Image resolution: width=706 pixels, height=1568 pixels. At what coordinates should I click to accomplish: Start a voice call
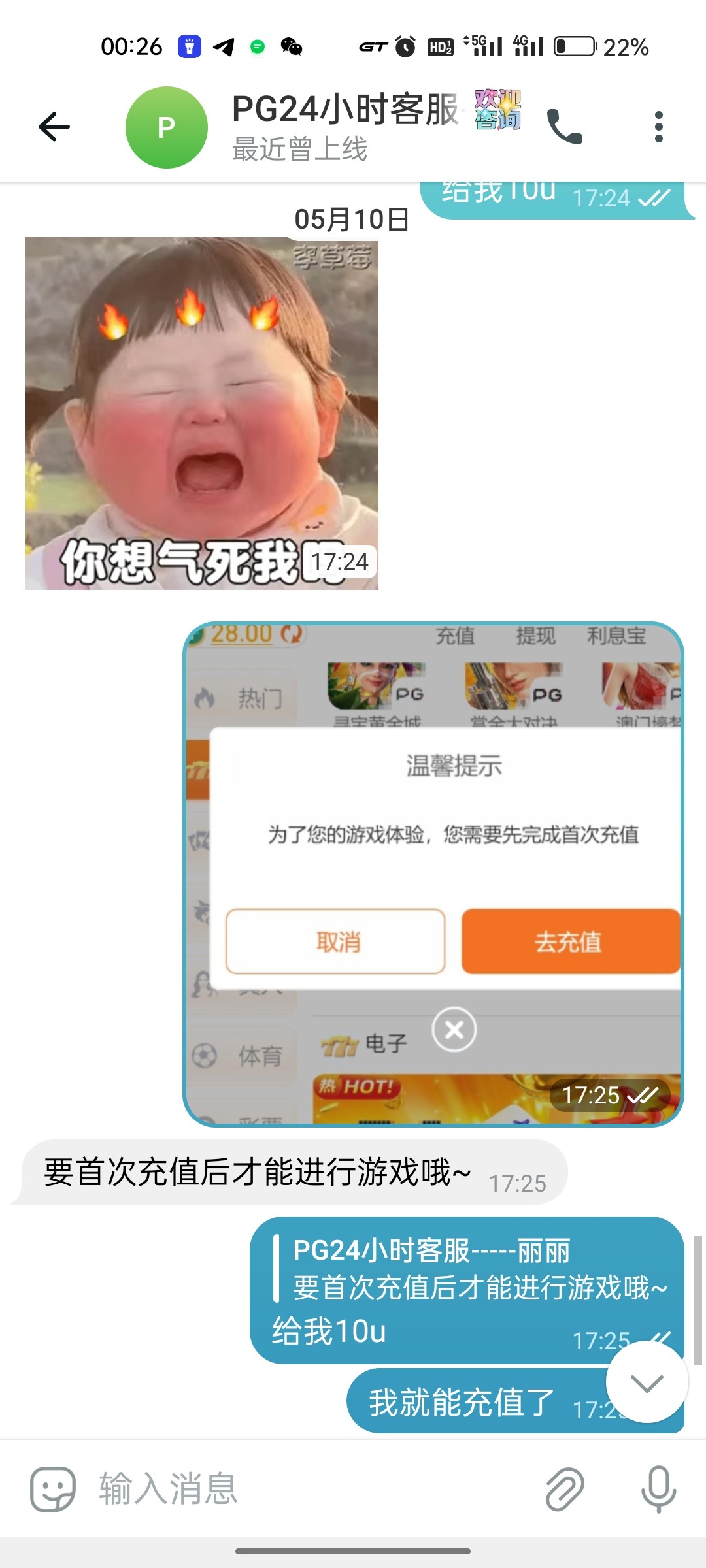pos(564,127)
